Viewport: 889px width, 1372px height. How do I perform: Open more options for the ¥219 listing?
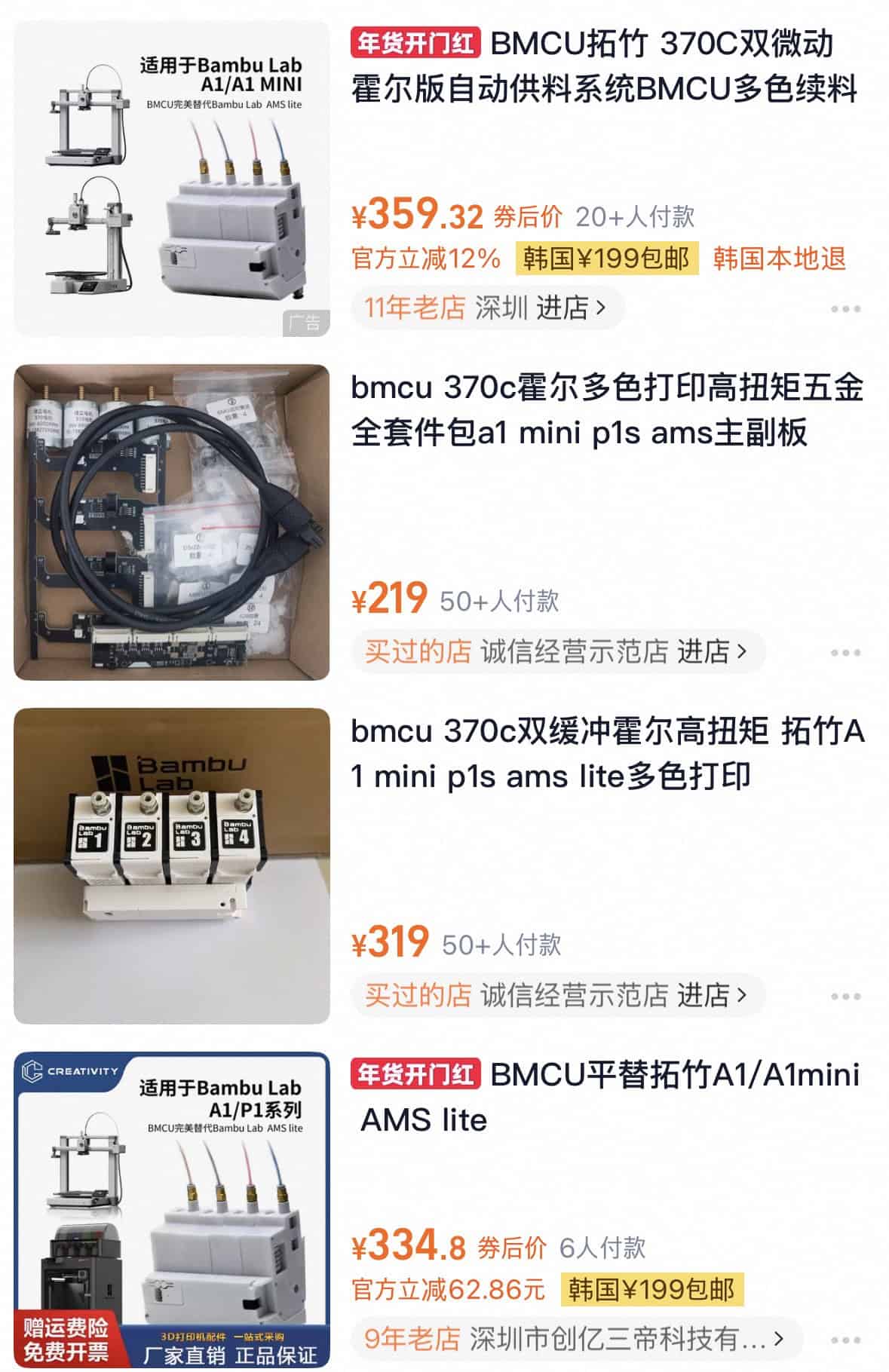[x=845, y=653]
